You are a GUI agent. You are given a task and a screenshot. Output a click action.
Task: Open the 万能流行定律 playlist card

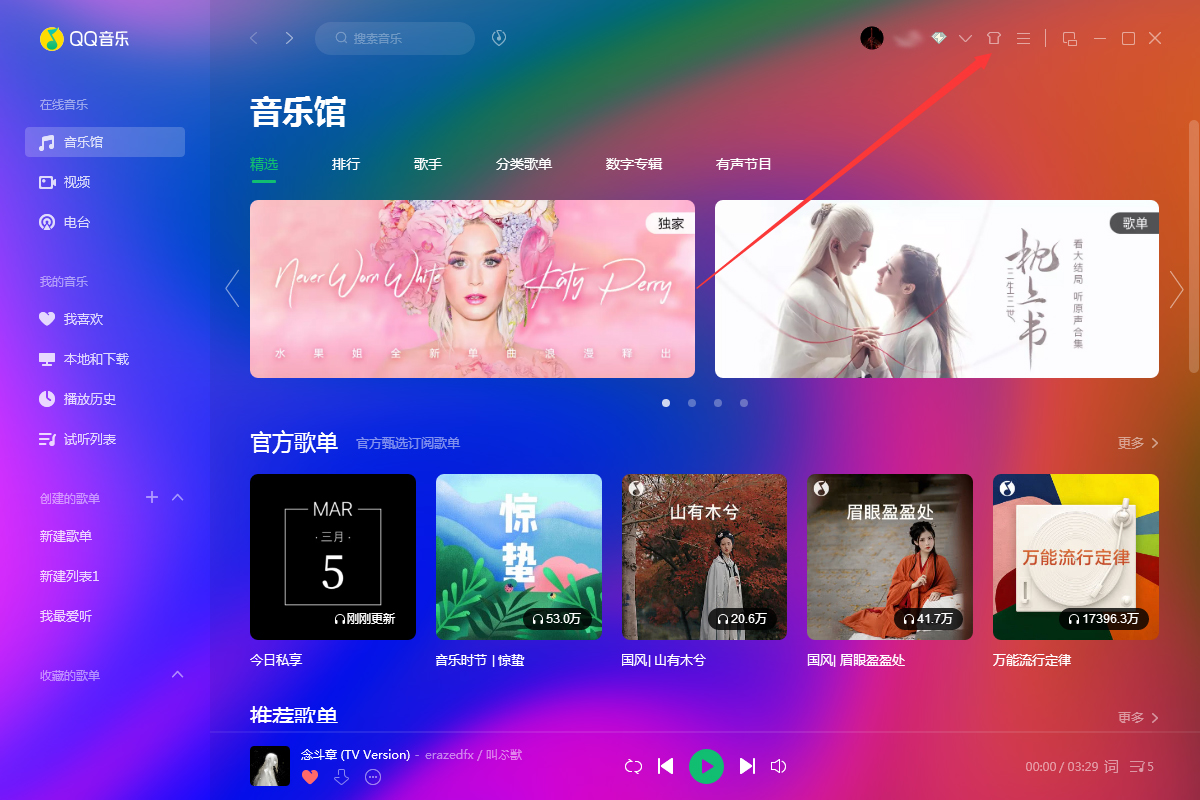pyautogui.click(x=1076, y=556)
